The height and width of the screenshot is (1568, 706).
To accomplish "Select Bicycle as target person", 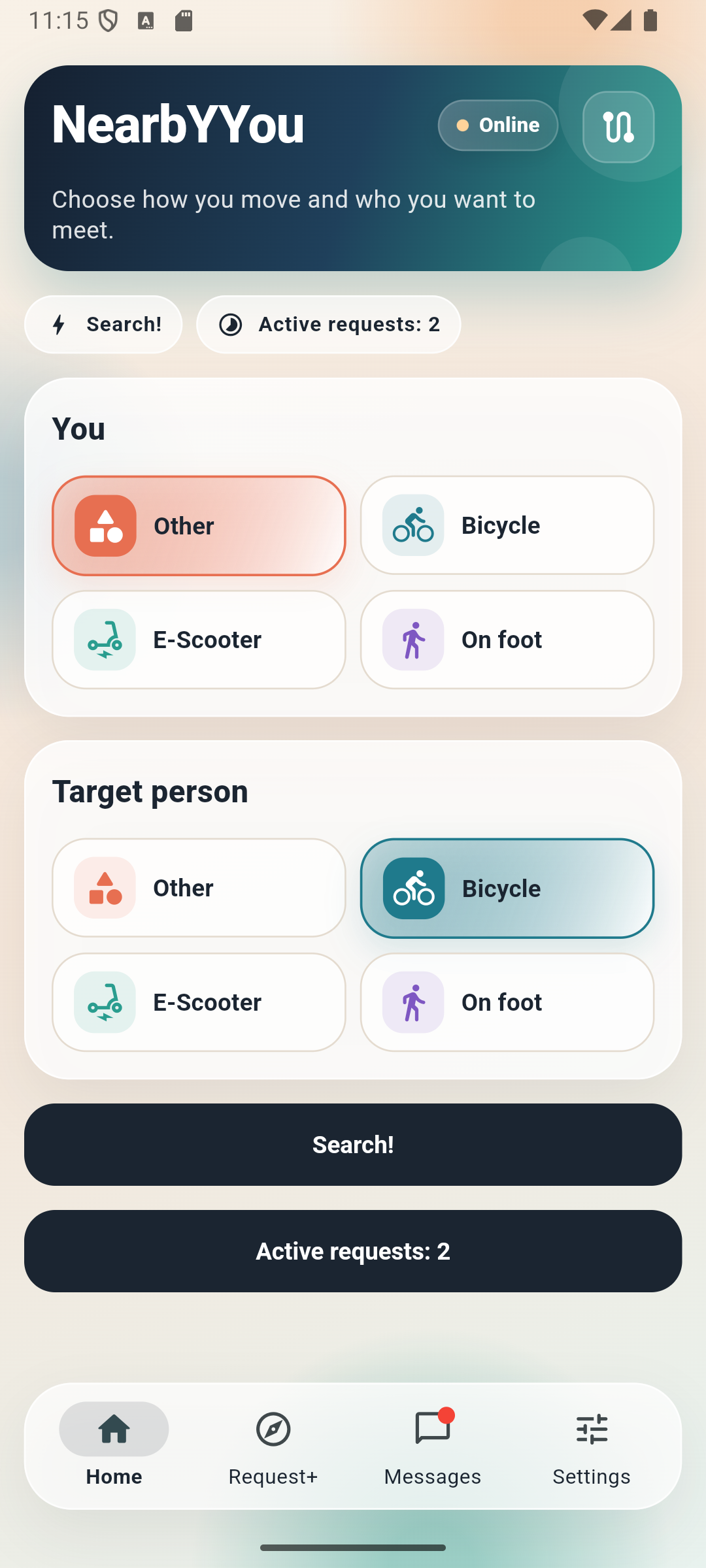I will [x=507, y=889].
